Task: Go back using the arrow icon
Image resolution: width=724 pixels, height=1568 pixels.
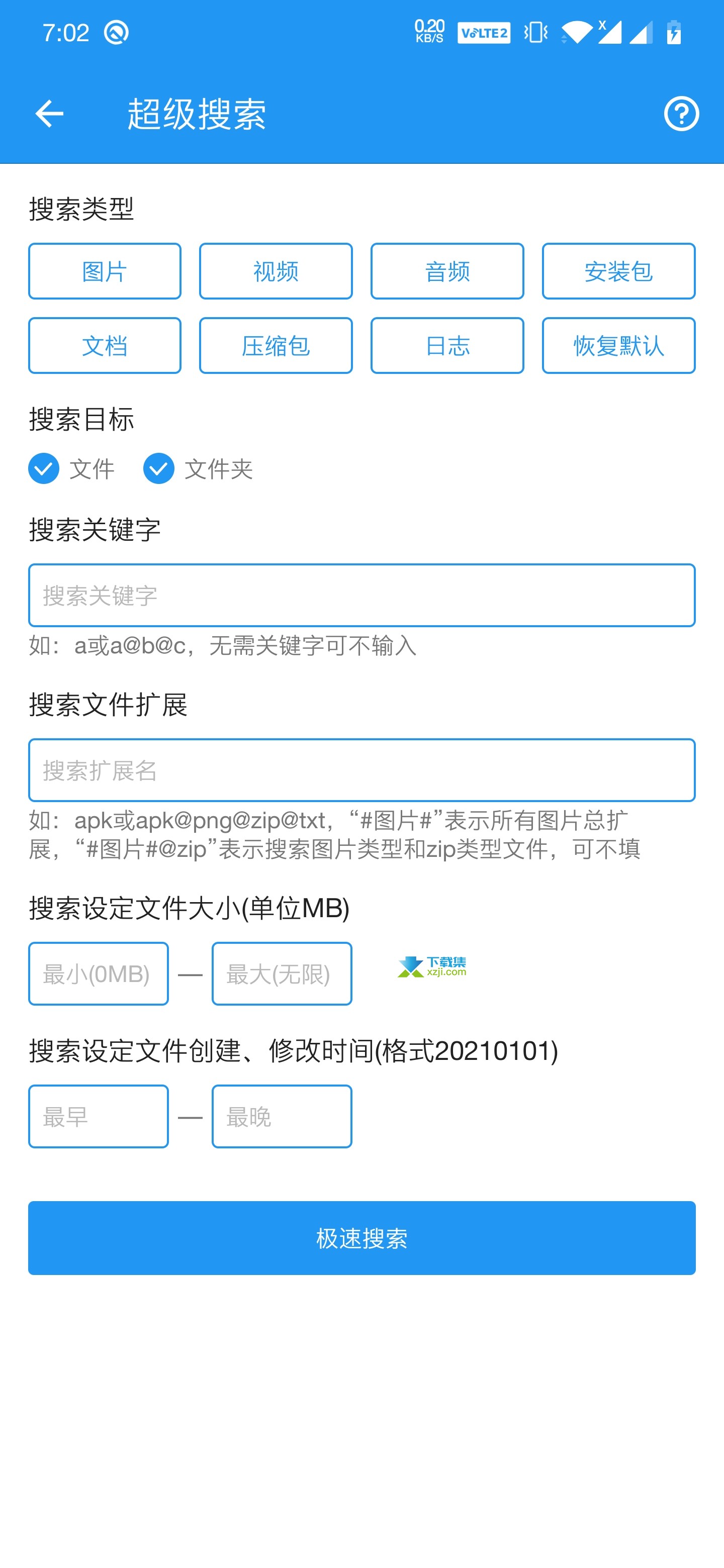Action: tap(49, 114)
